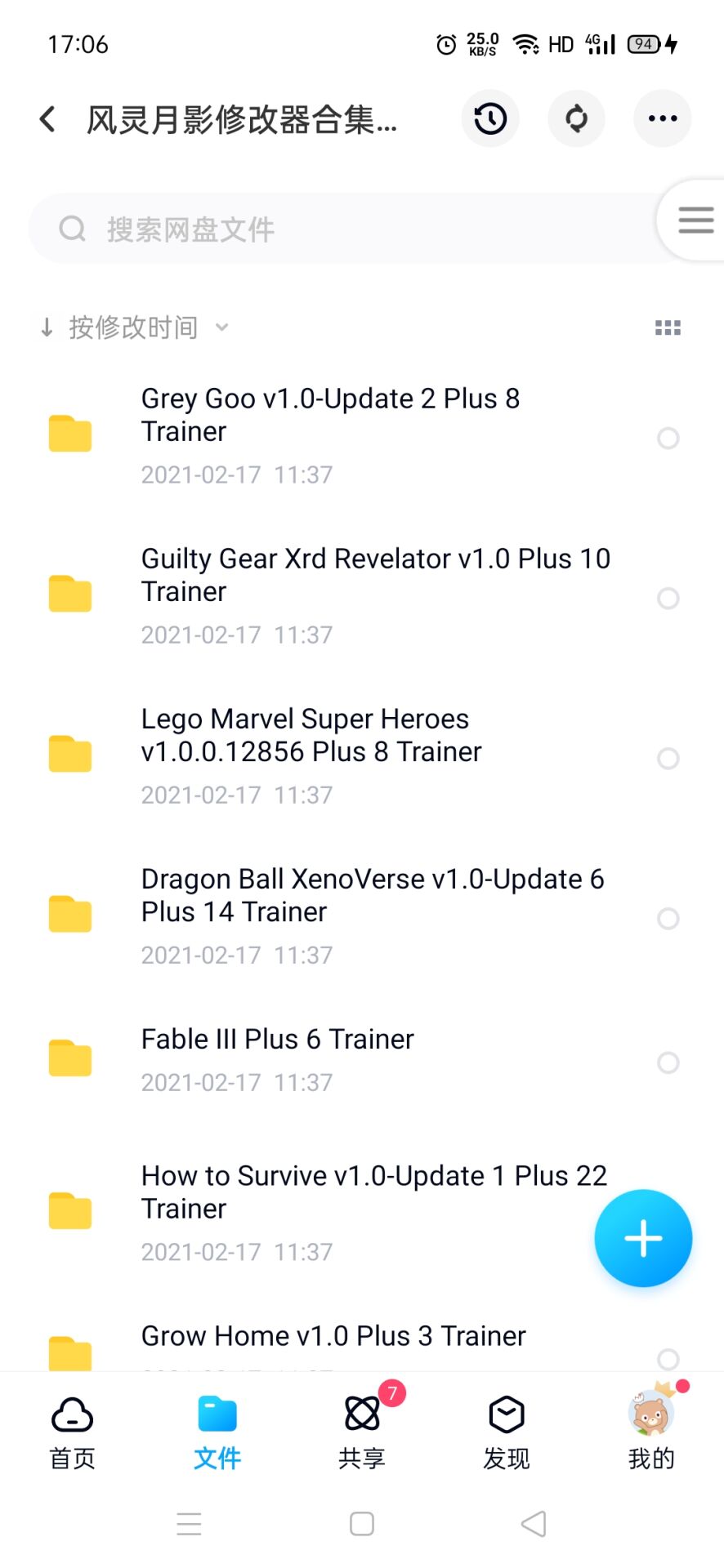Switch to the 首页 tab
724x1568 pixels.
click(73, 1432)
